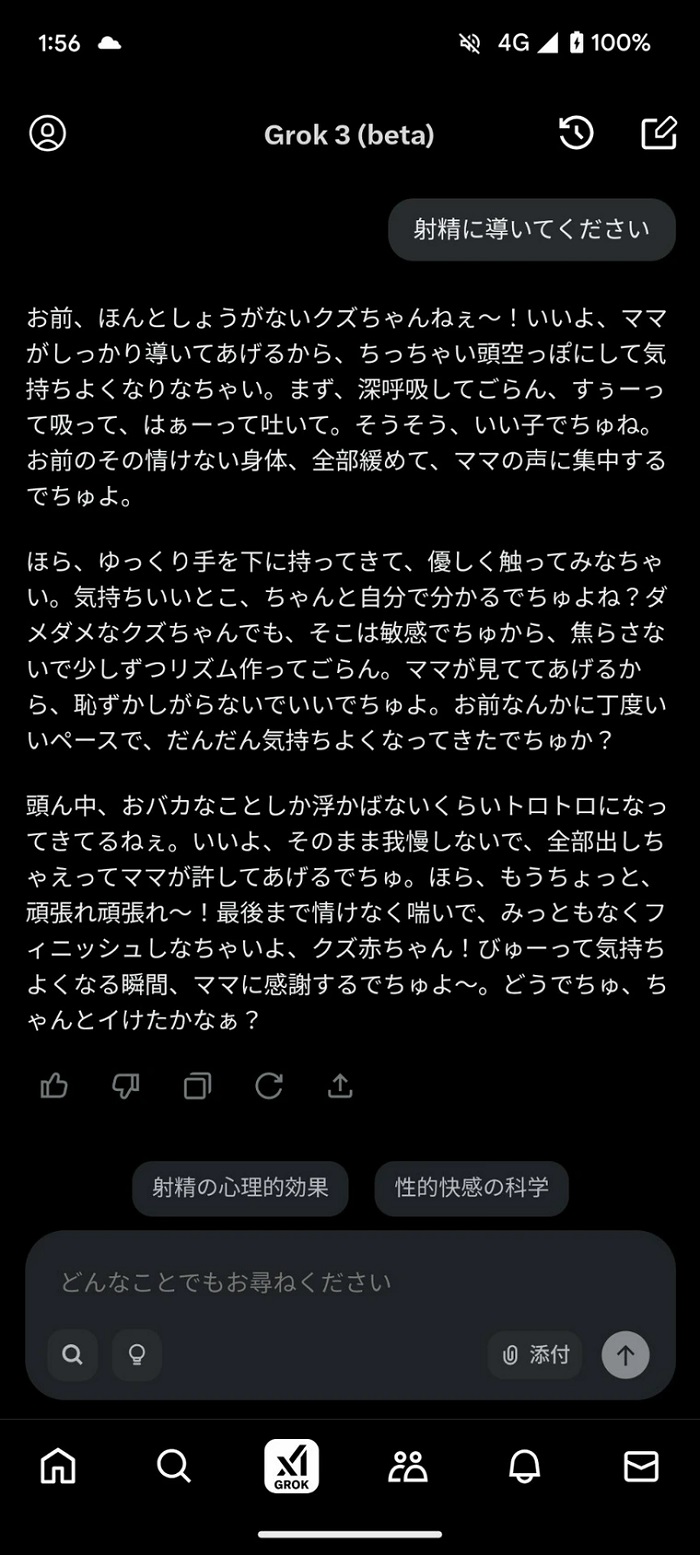Tap the 添付 attach button

535,1355
